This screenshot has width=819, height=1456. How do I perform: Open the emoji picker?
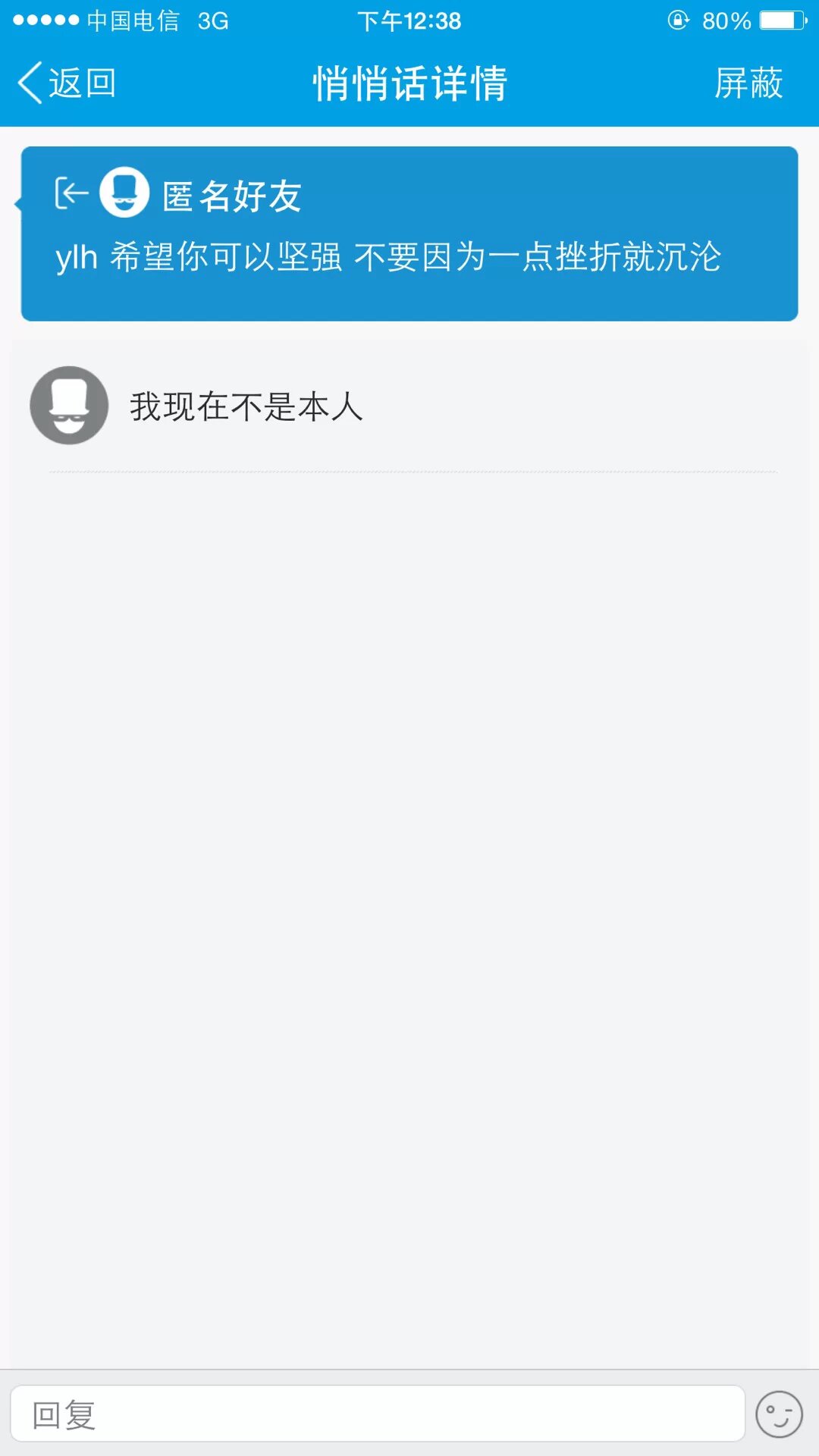[x=779, y=1414]
